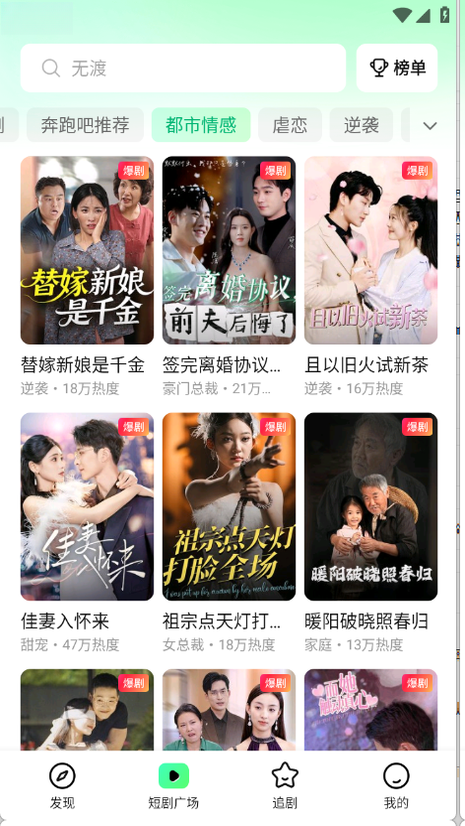Switch to the 短剧广场 tab
Screen dimensions: 465x826
click(x=174, y=786)
